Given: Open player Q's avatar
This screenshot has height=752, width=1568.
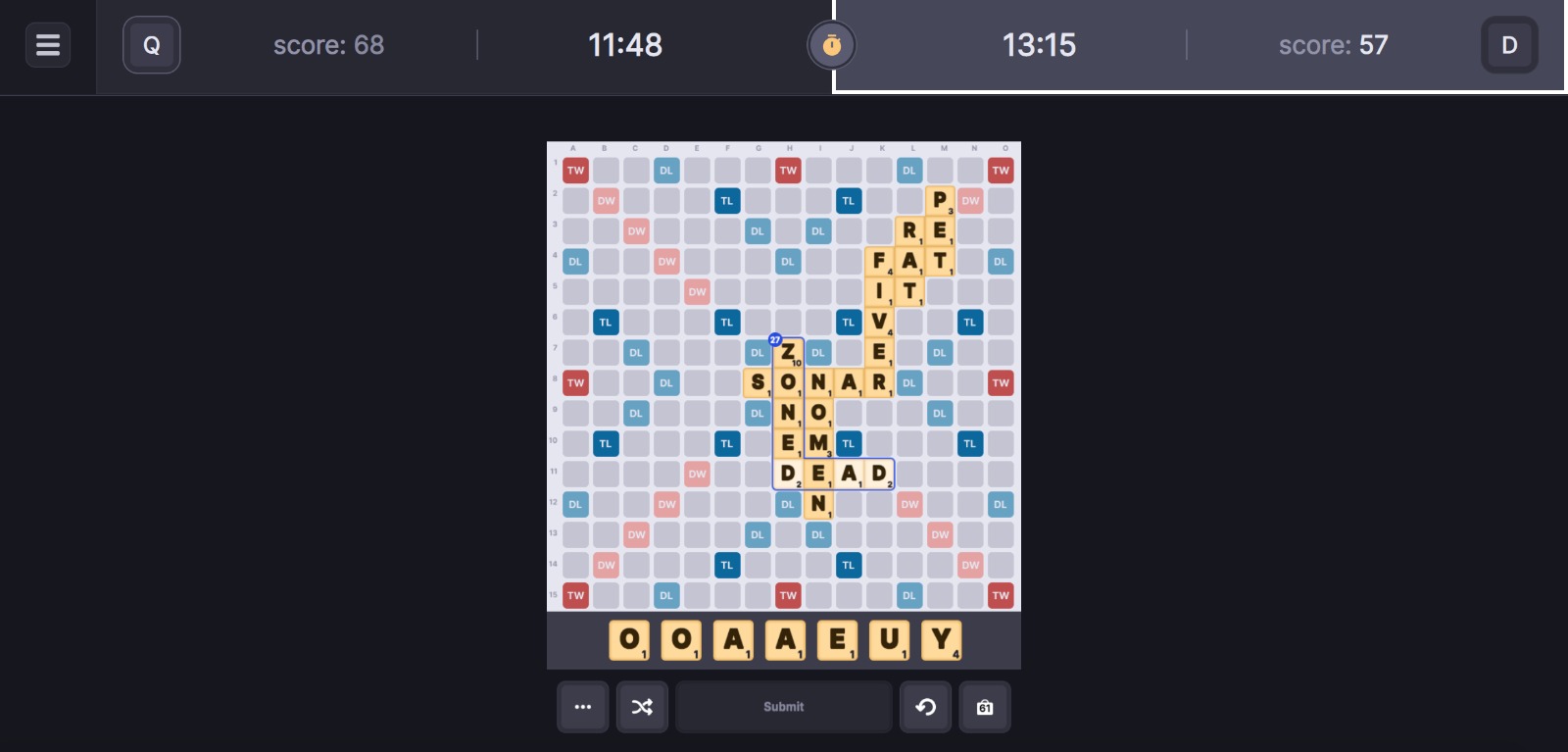Looking at the screenshot, I should (x=151, y=45).
